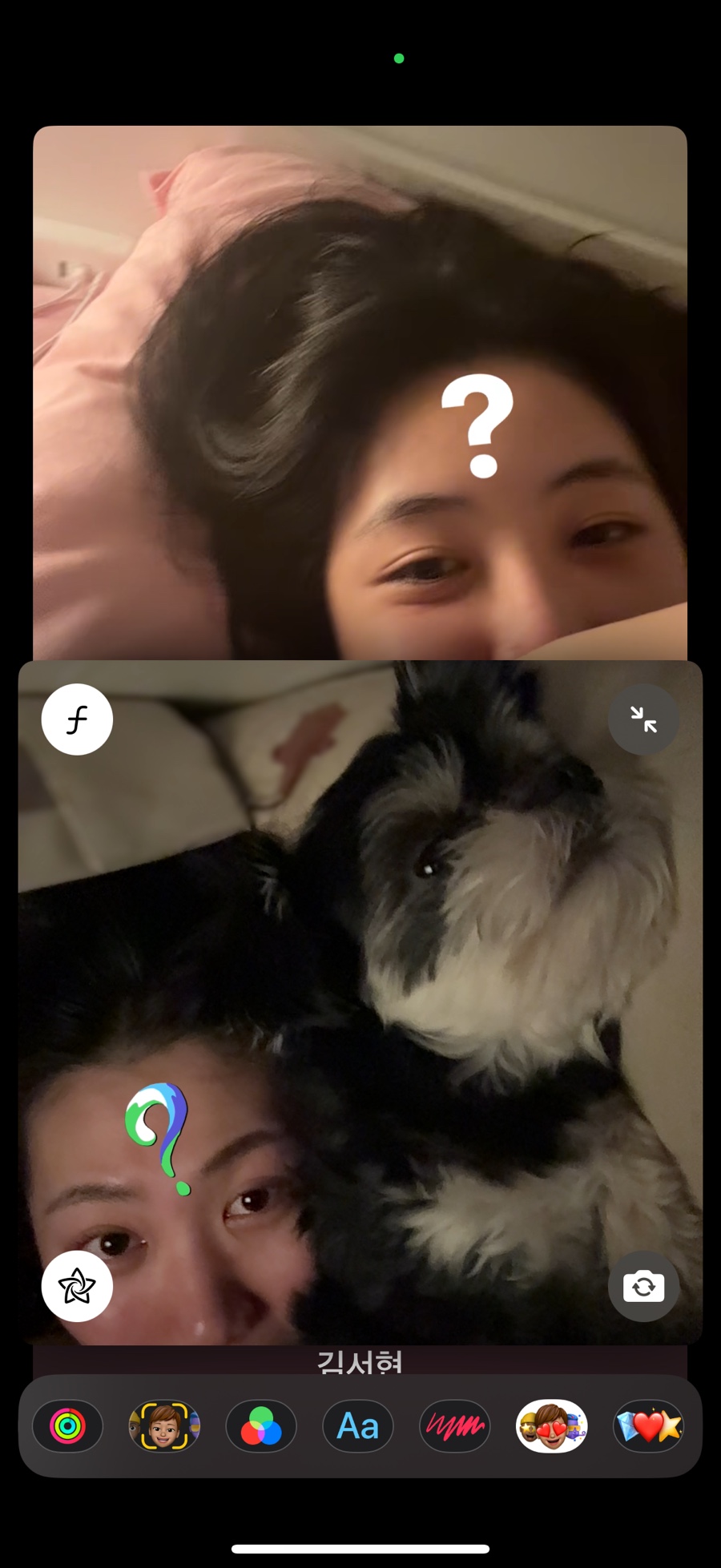Open Fitness activity stickers
This screenshot has height=1568, width=721.
[67, 1426]
